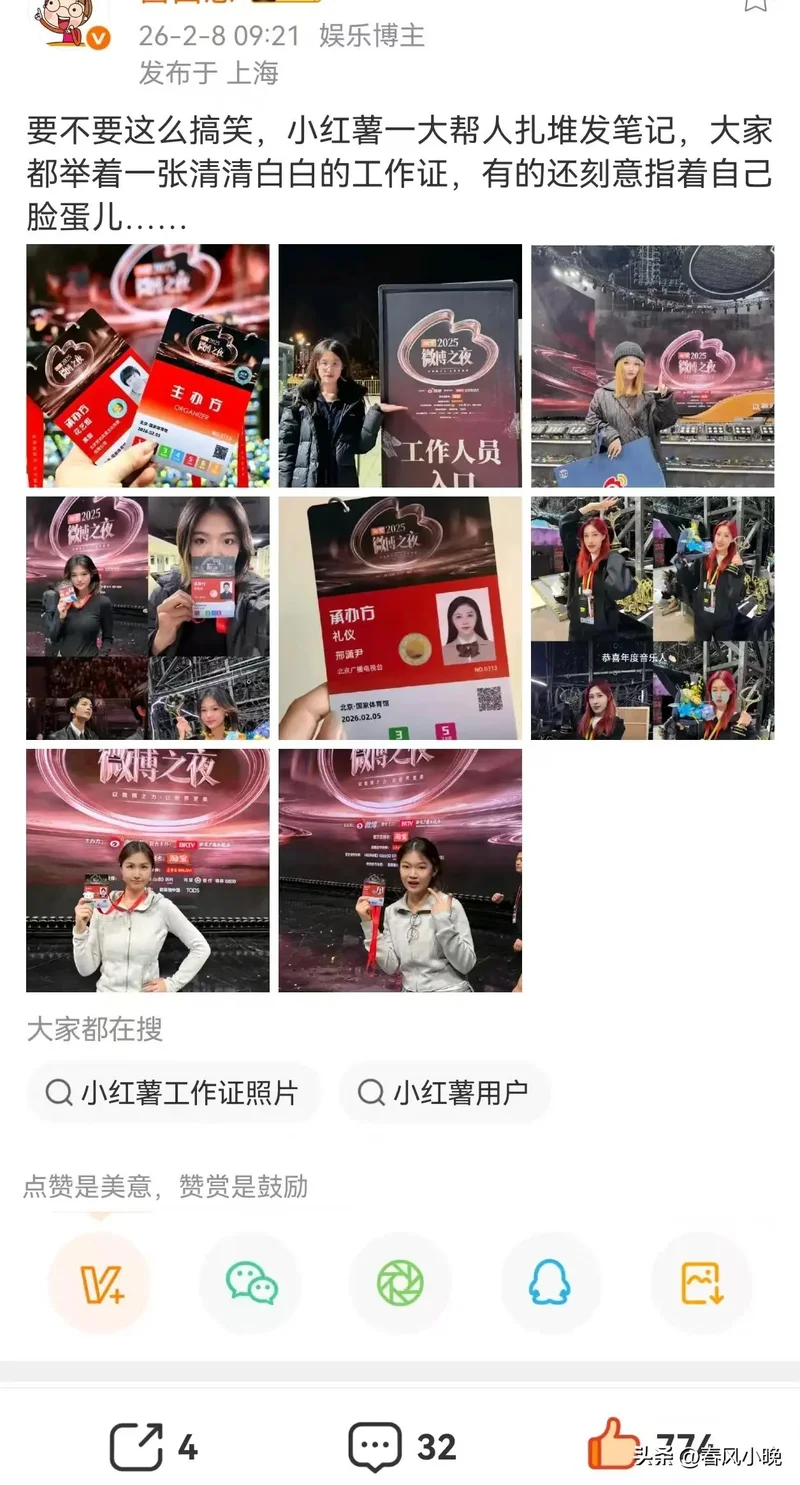Viewport: 800px width, 1485px height.
Task: Tap the orange V+ reward icon
Action: tap(99, 1282)
